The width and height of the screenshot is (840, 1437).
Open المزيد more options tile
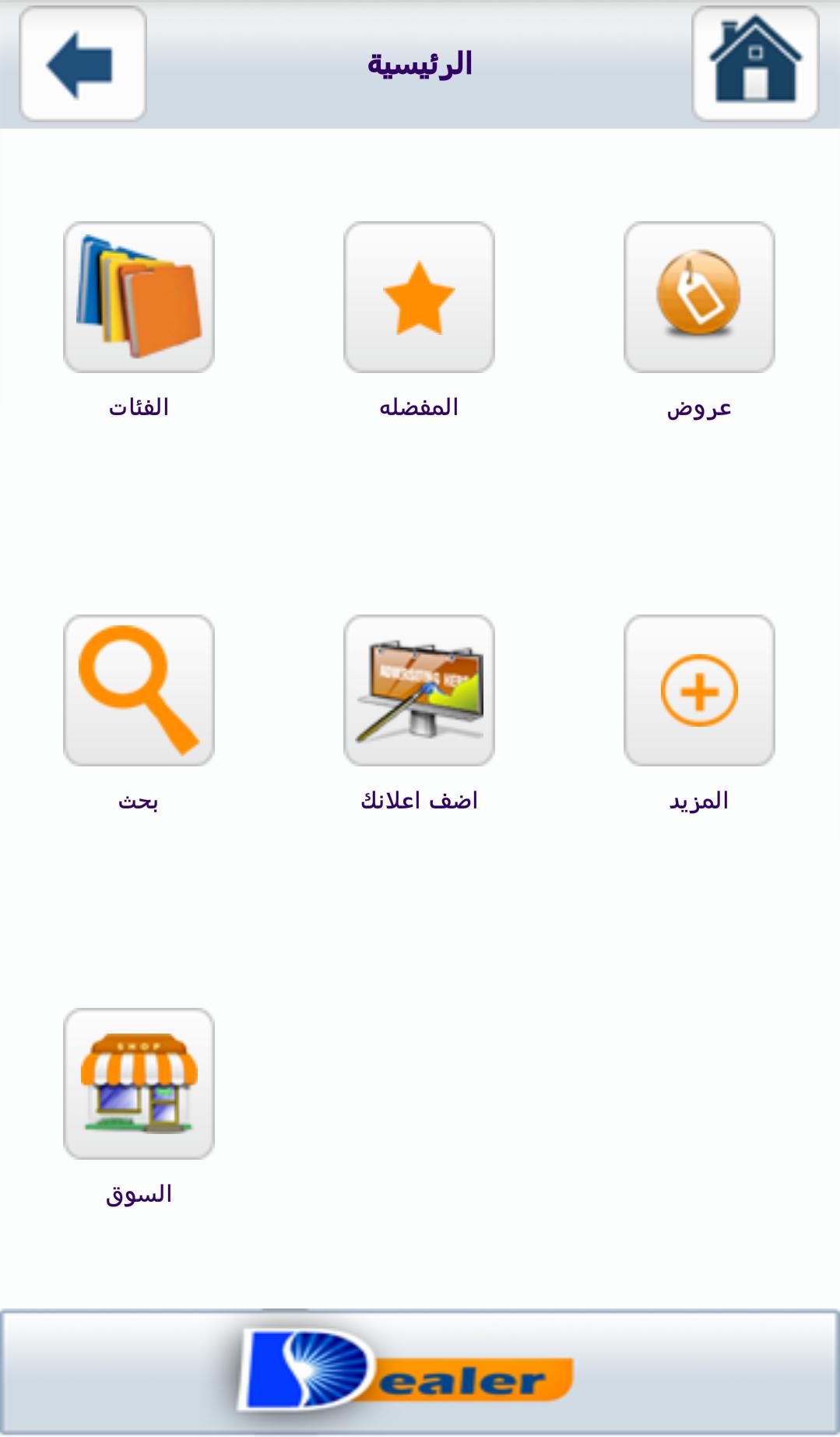click(x=699, y=691)
